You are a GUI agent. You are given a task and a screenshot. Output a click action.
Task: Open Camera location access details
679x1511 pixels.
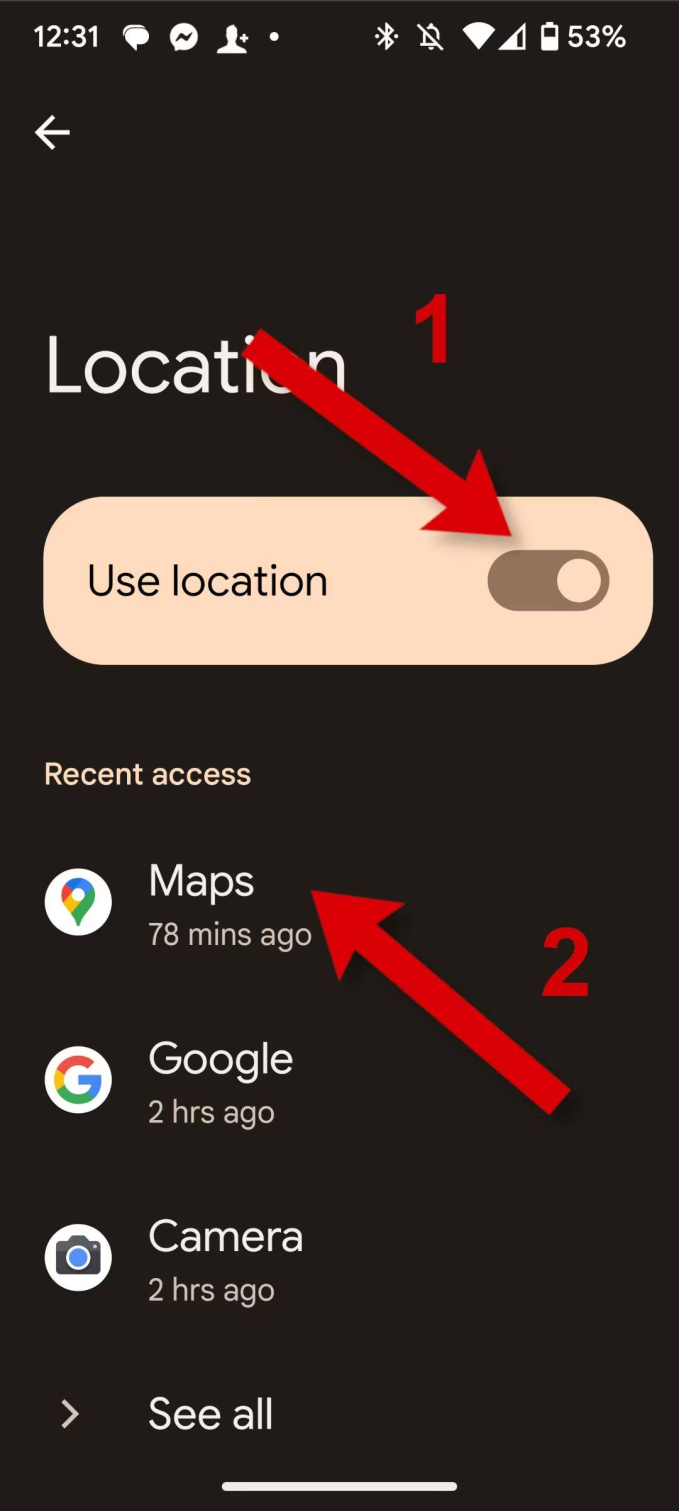coord(339,1260)
